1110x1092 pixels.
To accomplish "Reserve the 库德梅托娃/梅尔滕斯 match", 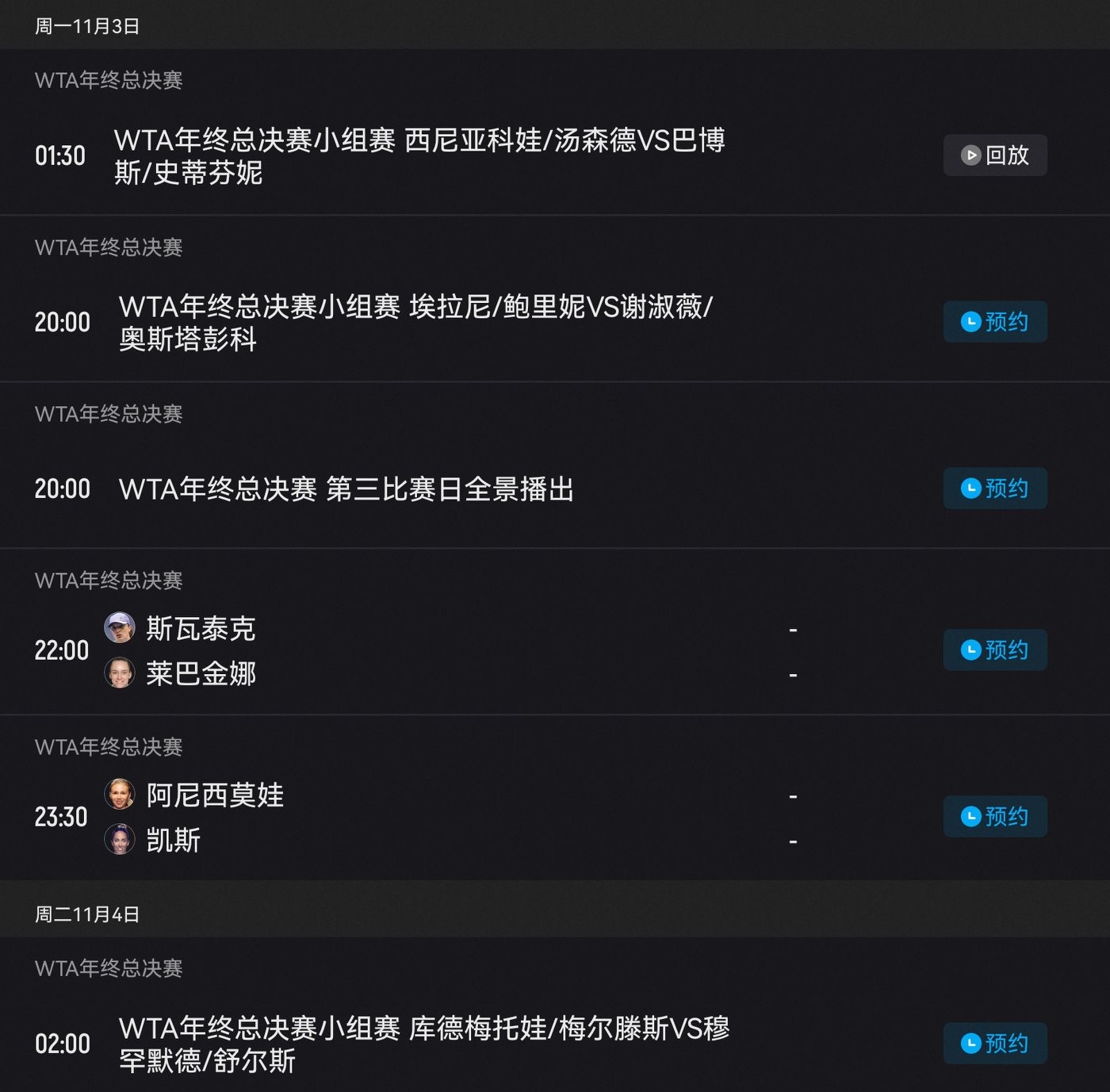I will click(994, 1044).
